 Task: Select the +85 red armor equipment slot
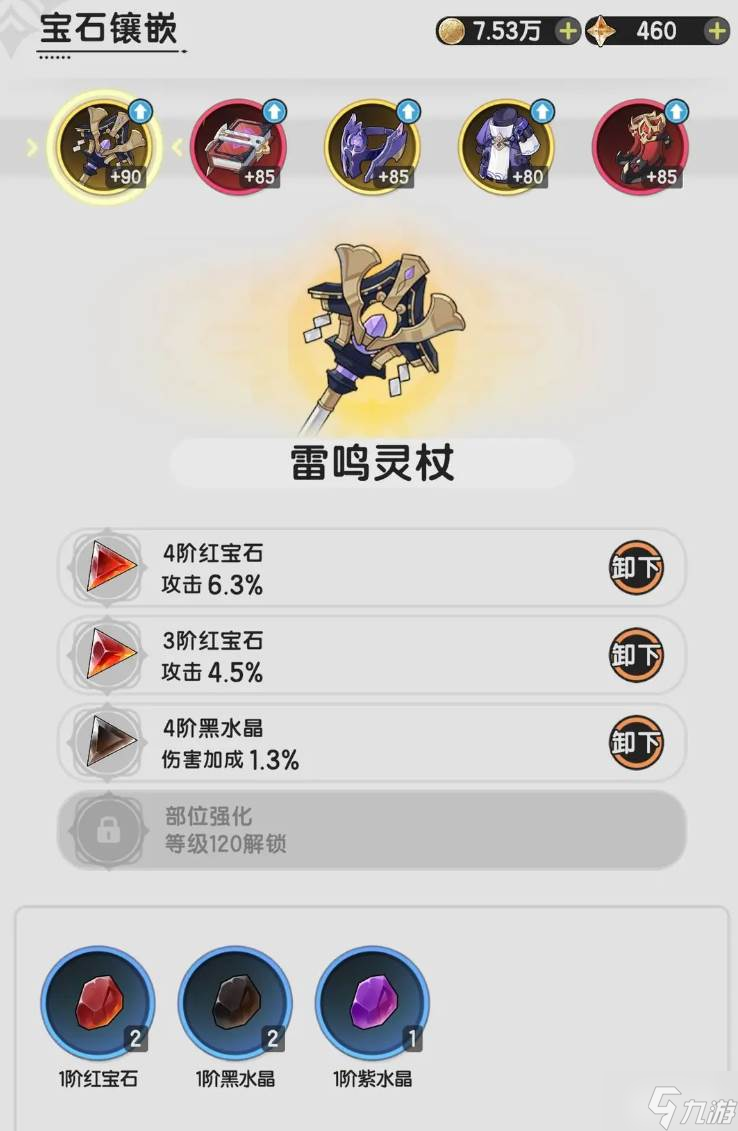pyautogui.click(x=640, y=147)
